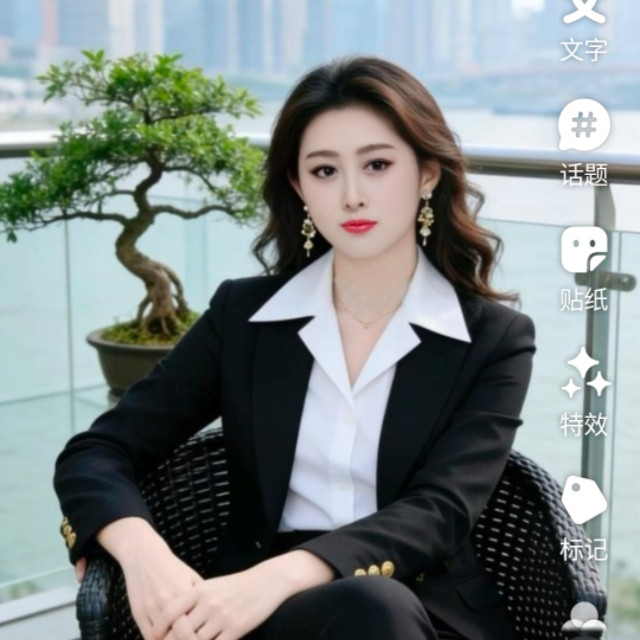Open 特效 effects

(584, 392)
